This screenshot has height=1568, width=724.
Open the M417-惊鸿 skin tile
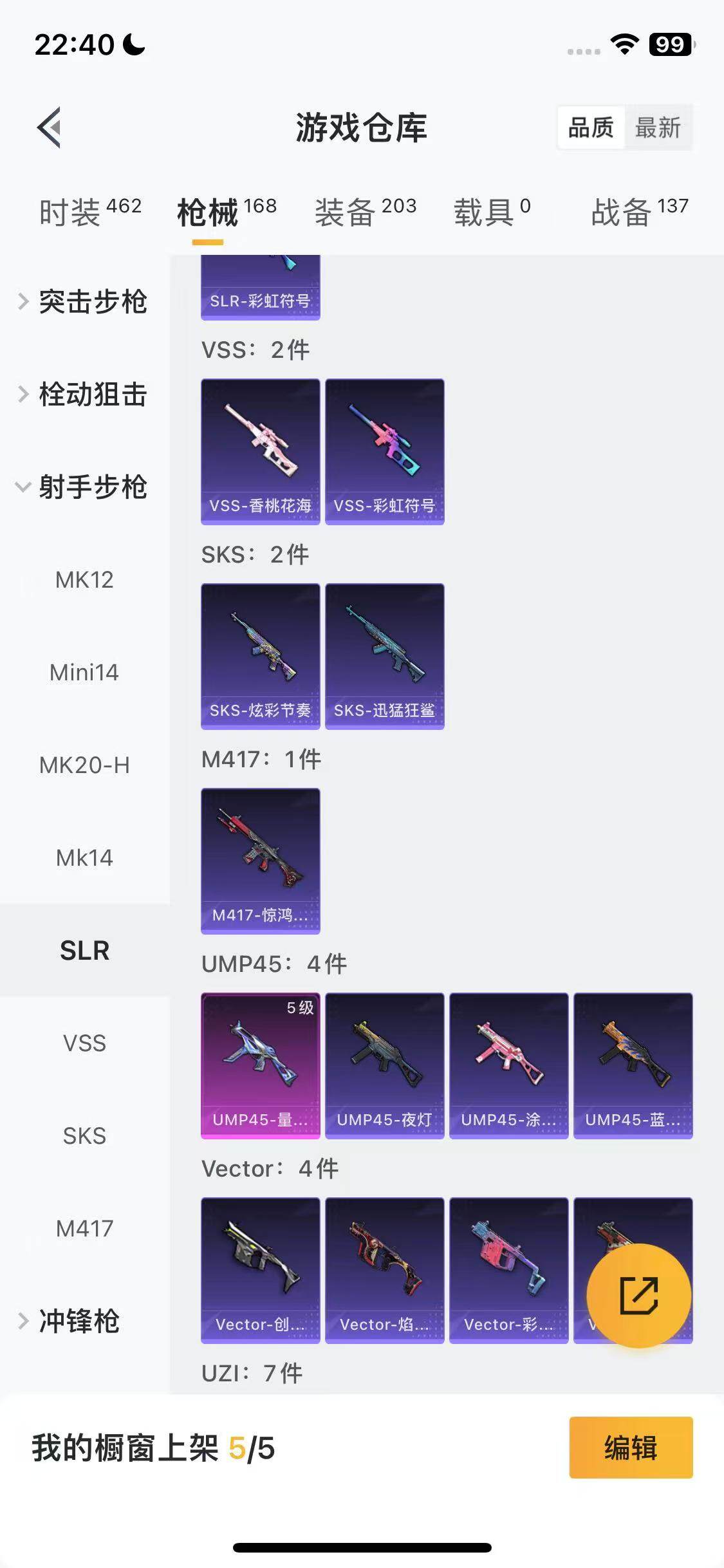point(260,861)
